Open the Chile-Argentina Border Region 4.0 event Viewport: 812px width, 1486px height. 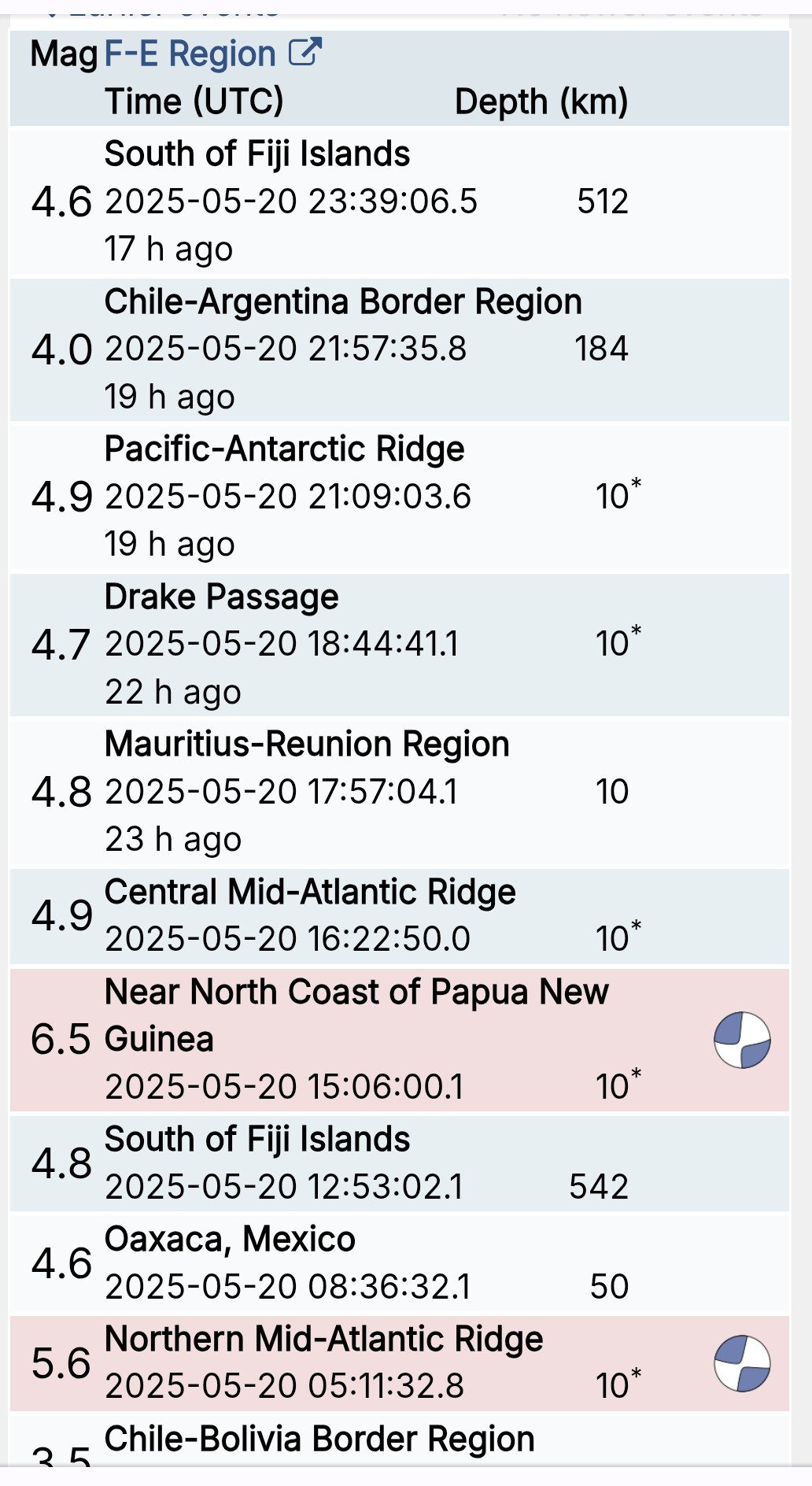pos(400,349)
